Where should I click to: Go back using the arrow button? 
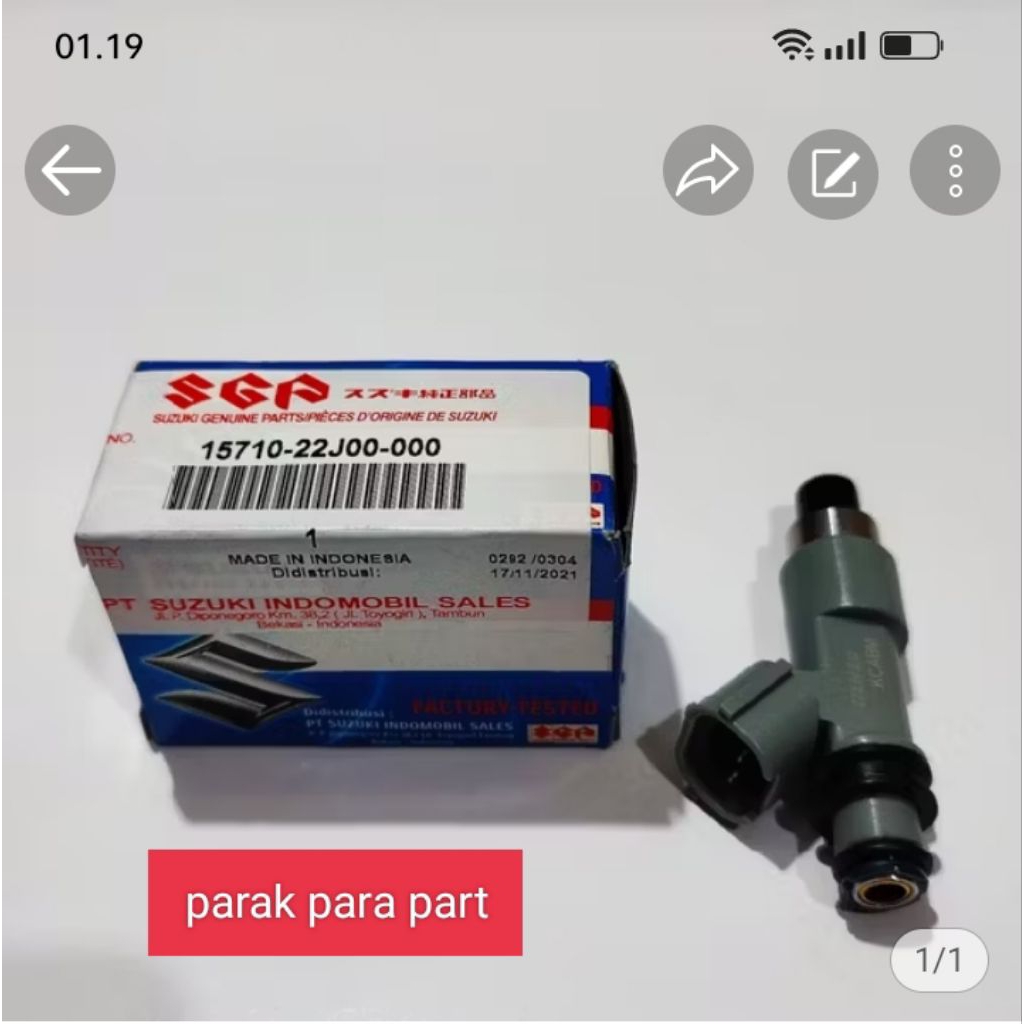coord(70,170)
